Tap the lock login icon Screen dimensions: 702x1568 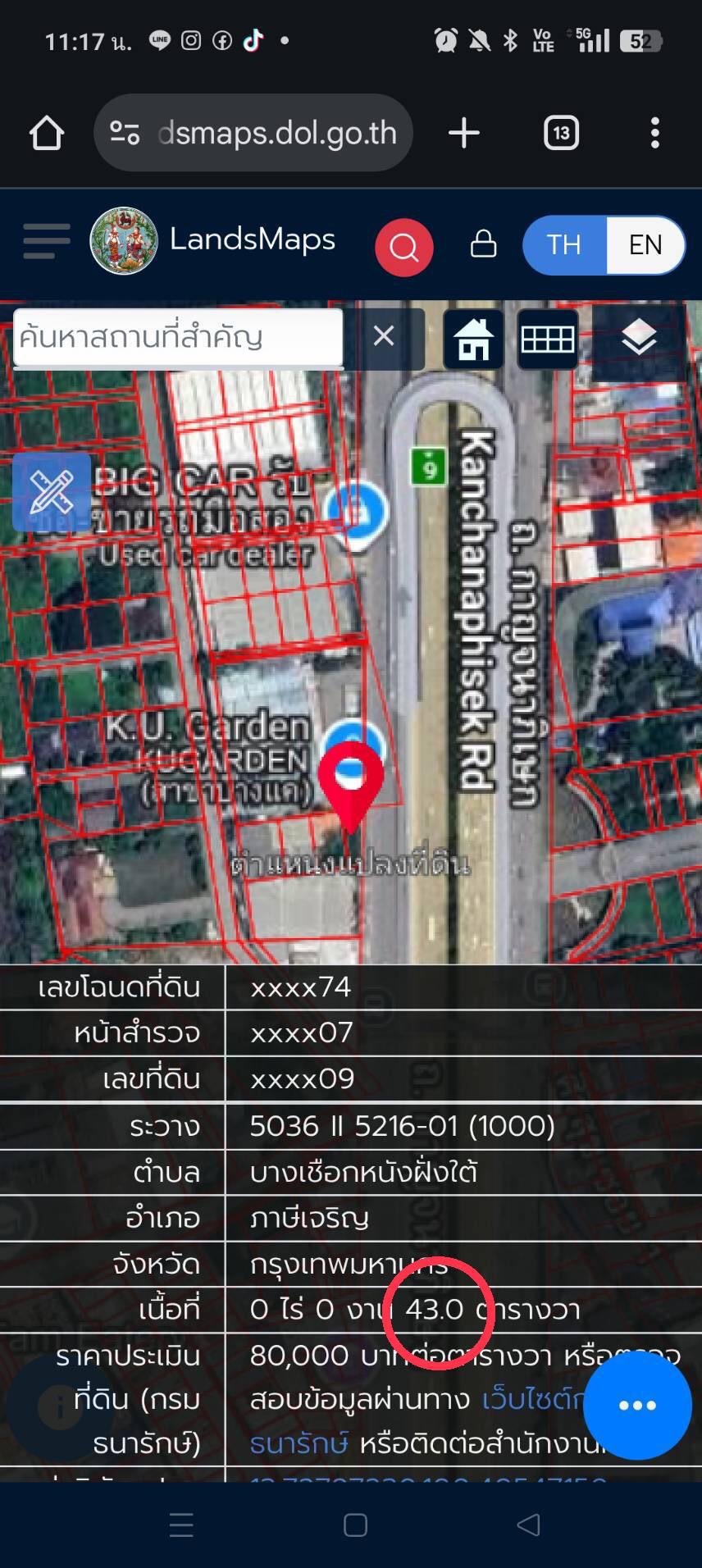point(483,244)
